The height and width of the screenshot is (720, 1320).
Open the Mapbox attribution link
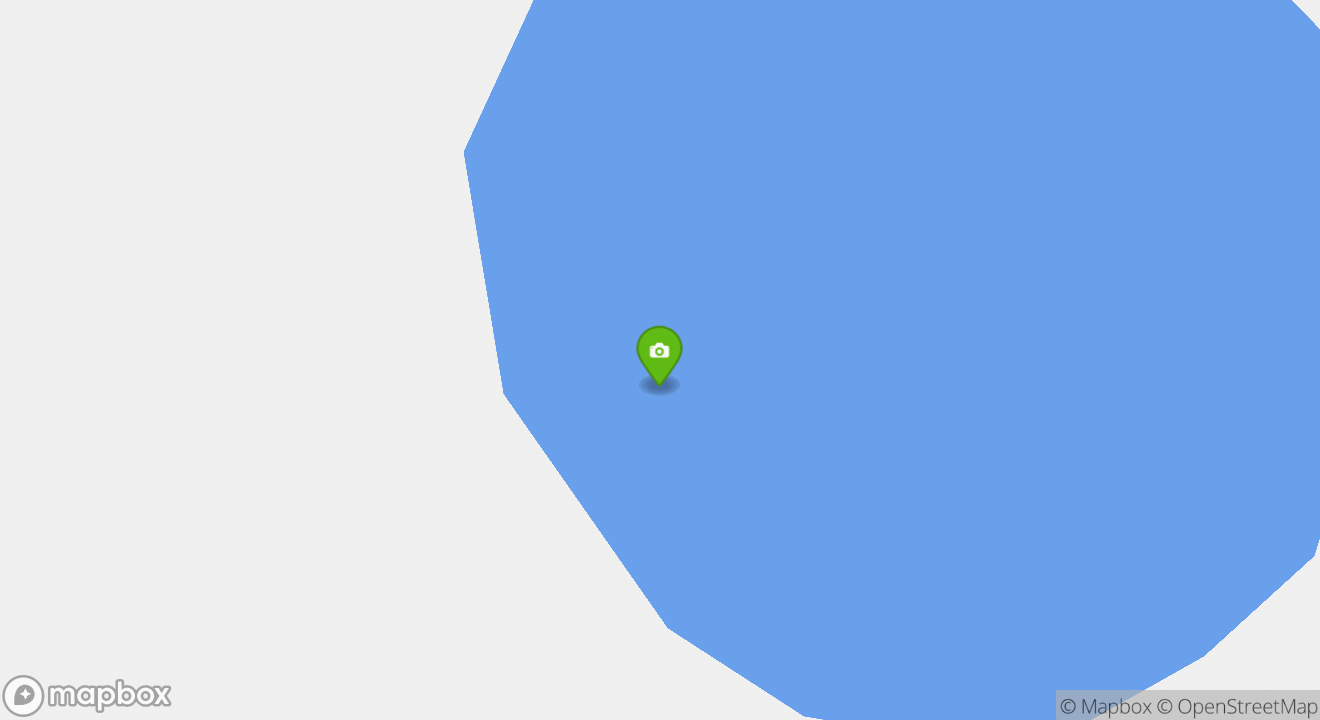(1105, 707)
